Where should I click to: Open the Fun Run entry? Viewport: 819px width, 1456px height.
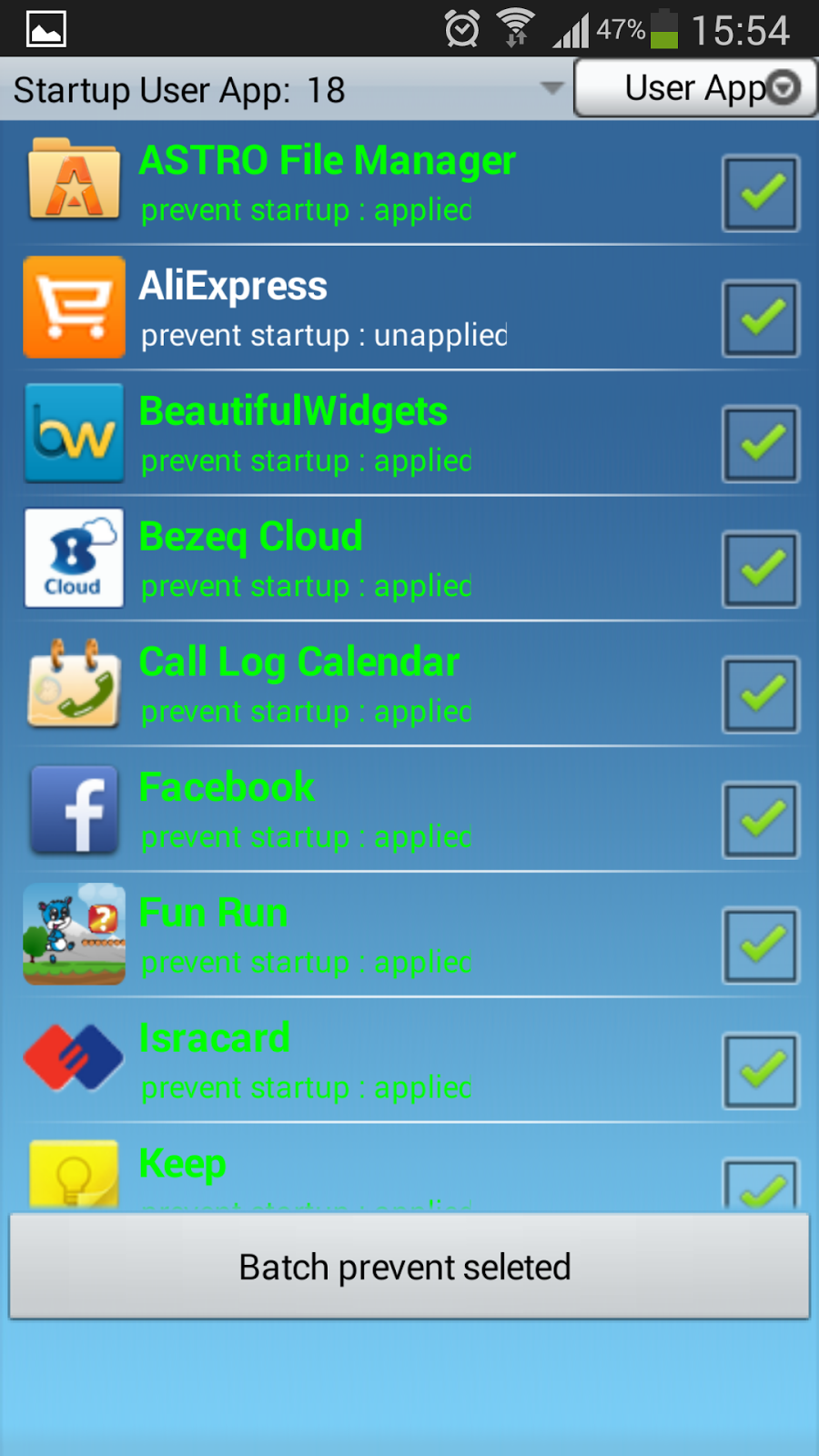coord(364,935)
